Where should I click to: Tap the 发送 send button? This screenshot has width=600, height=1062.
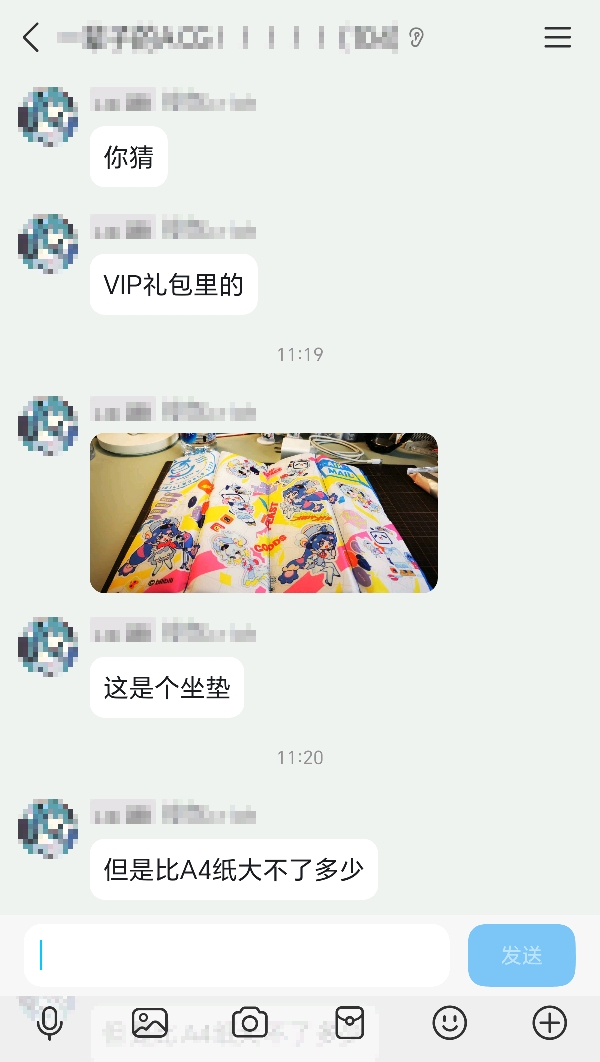(521, 955)
